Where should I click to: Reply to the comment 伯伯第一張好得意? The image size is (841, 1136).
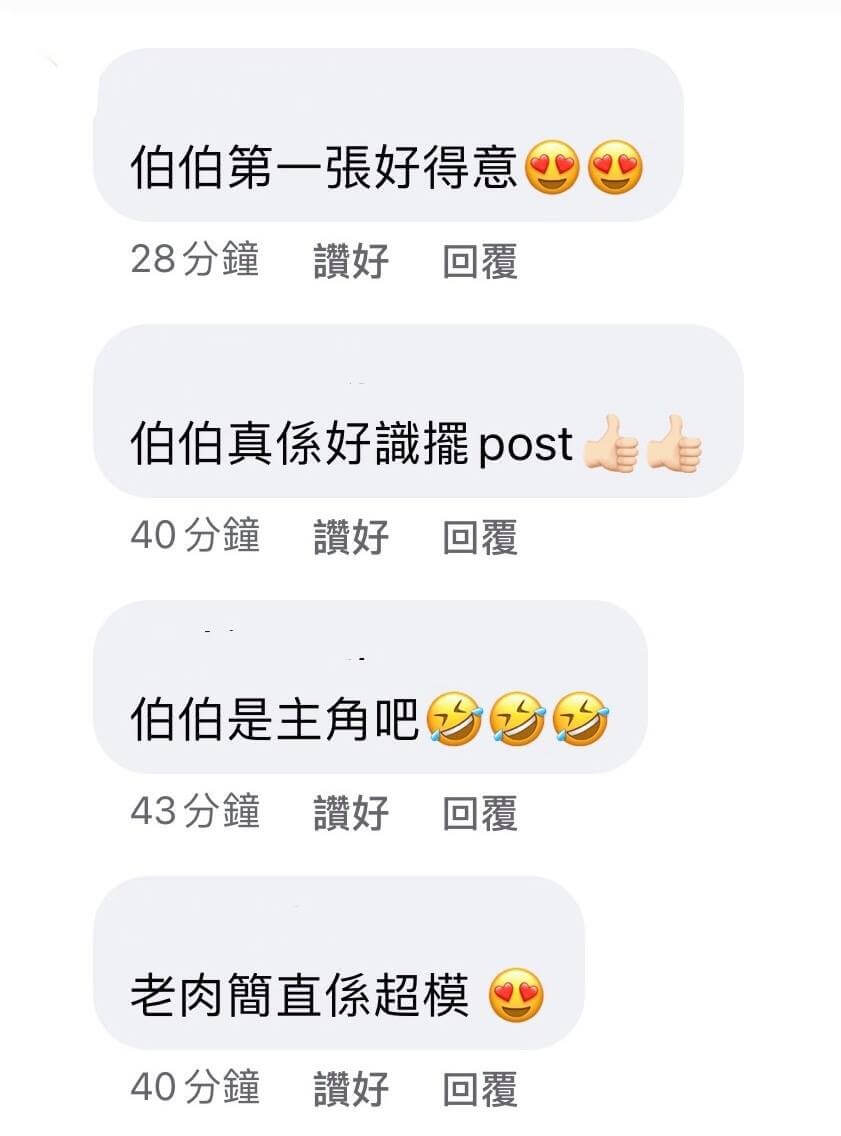tap(480, 262)
